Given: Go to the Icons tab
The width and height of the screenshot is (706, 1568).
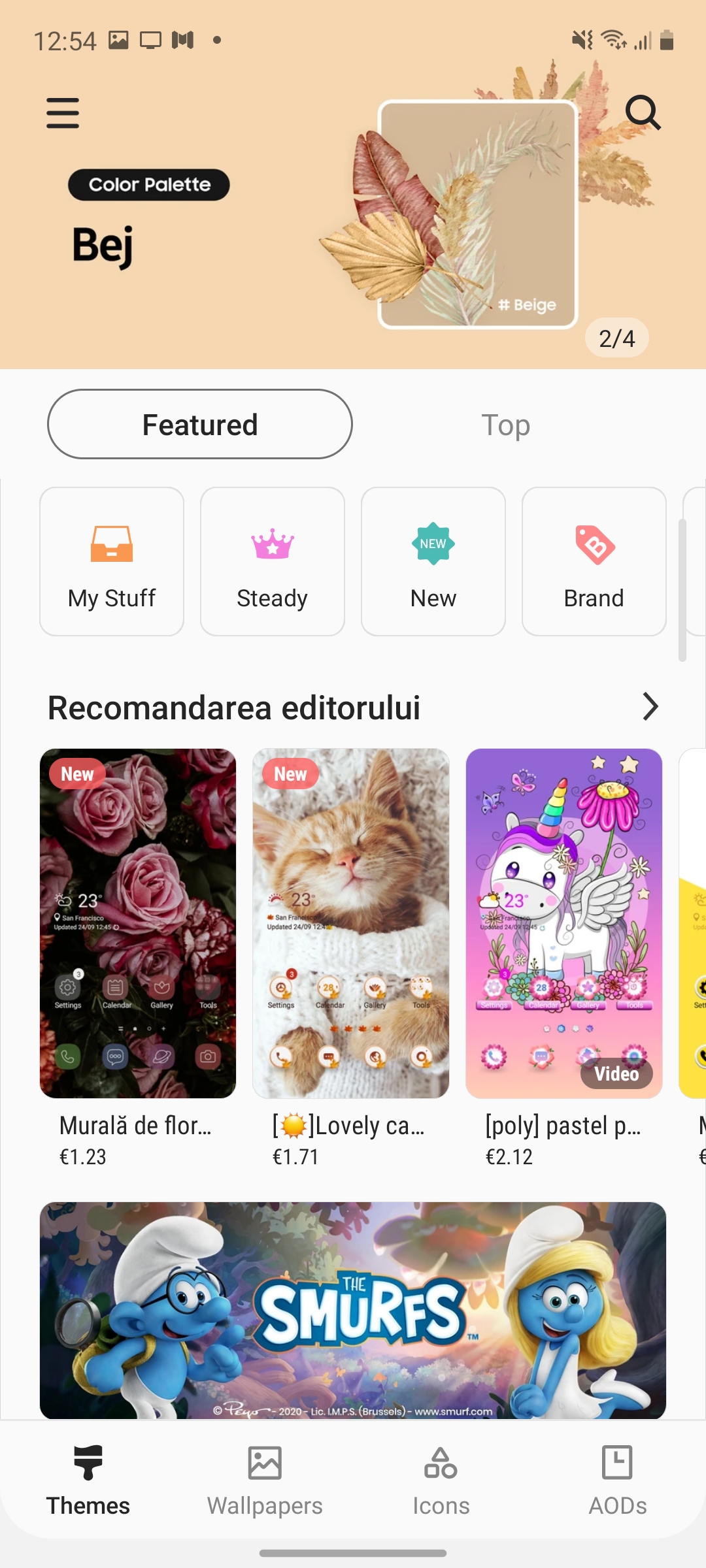Looking at the screenshot, I should [441, 1480].
